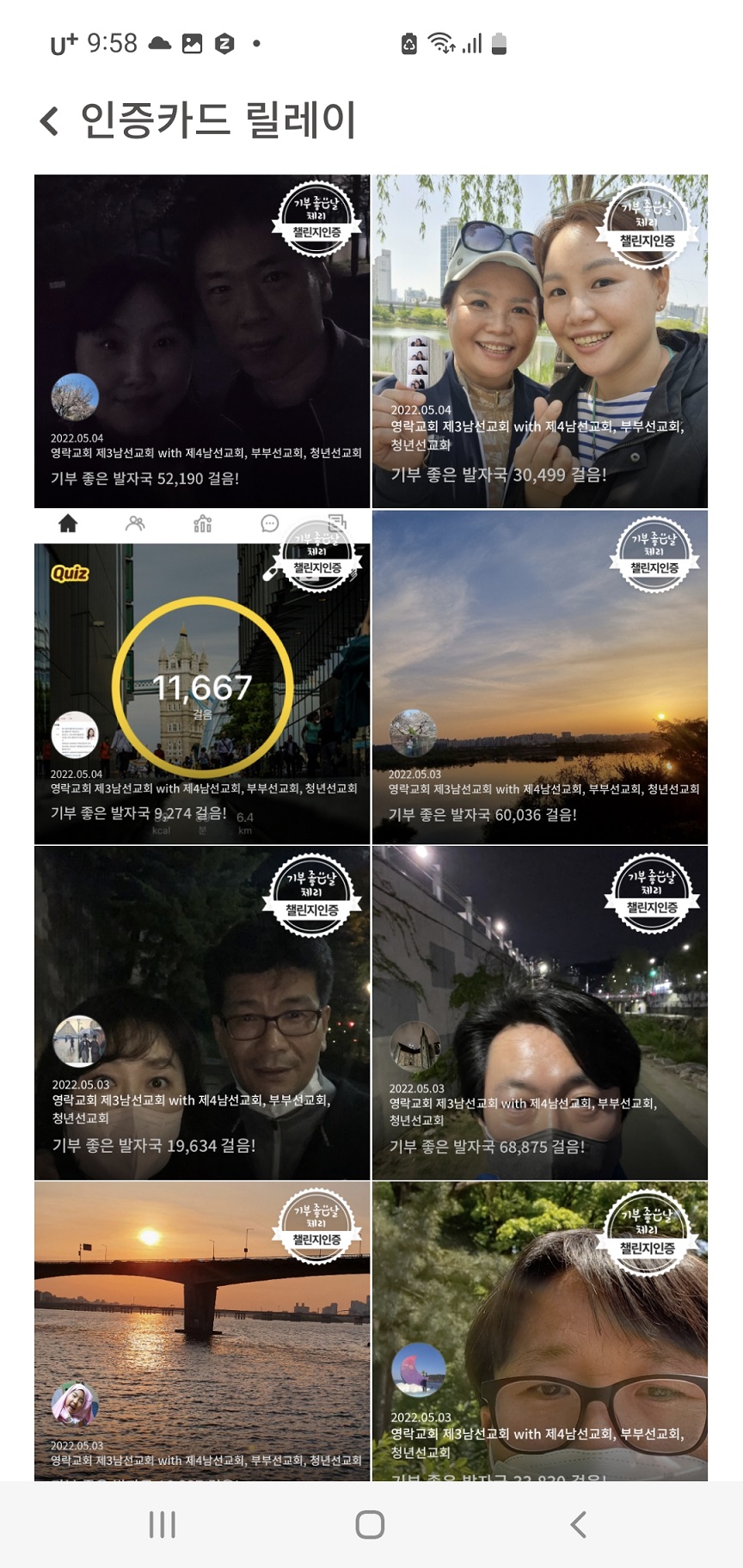The image size is (743, 1568).
Task: Open the card with 30,499 걸음
Action: pos(540,341)
